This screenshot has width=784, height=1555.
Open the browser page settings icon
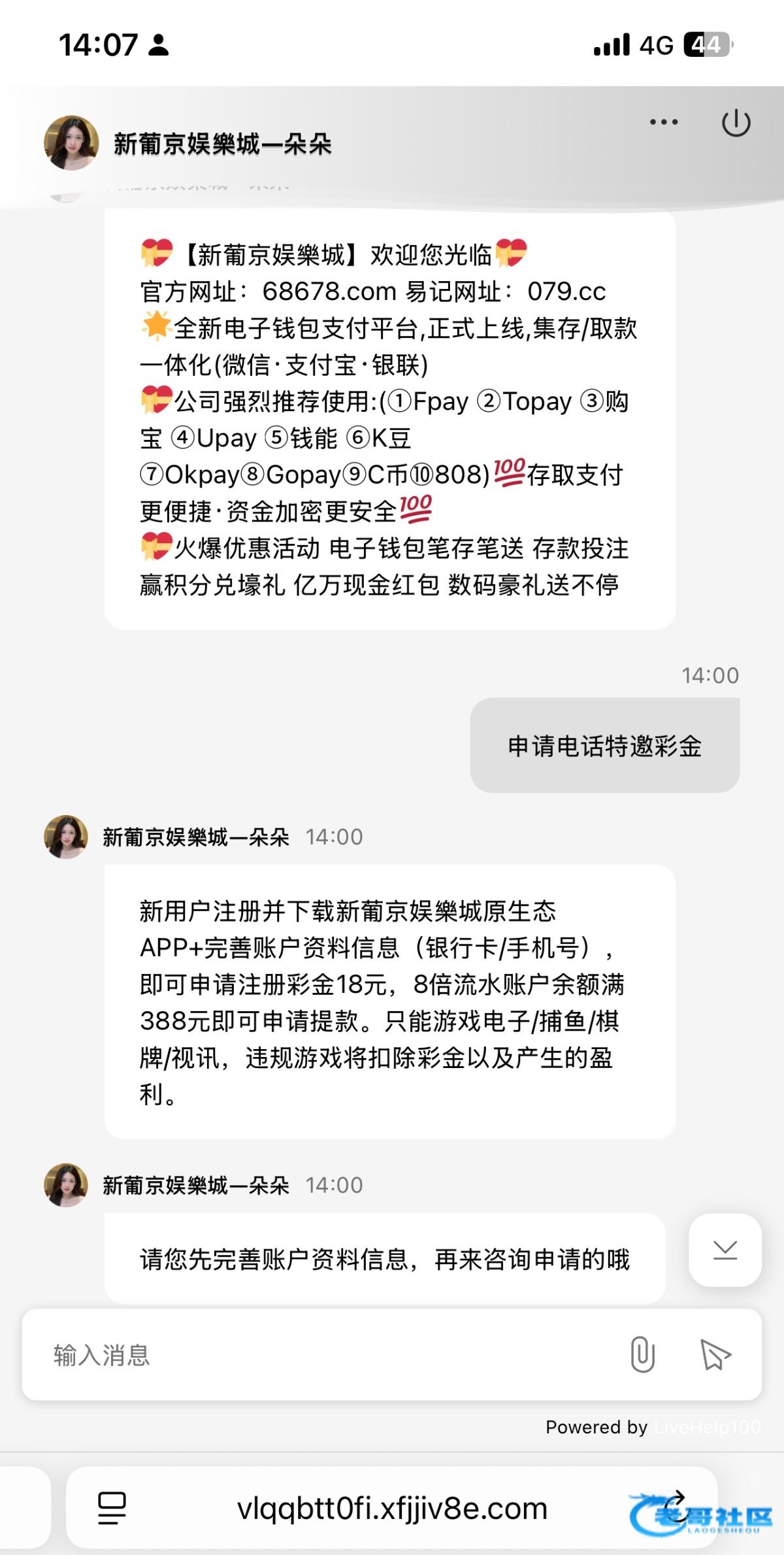(112, 1508)
